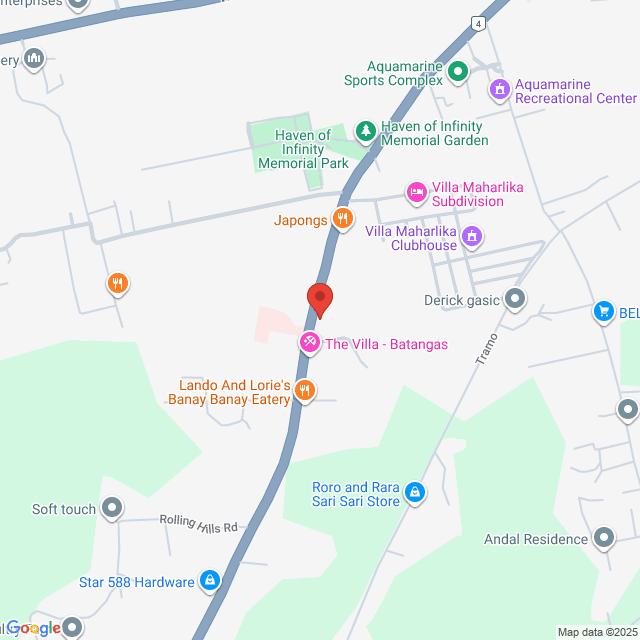Select Soft touch place marker
Screen dimensions: 640x640
tap(112, 509)
